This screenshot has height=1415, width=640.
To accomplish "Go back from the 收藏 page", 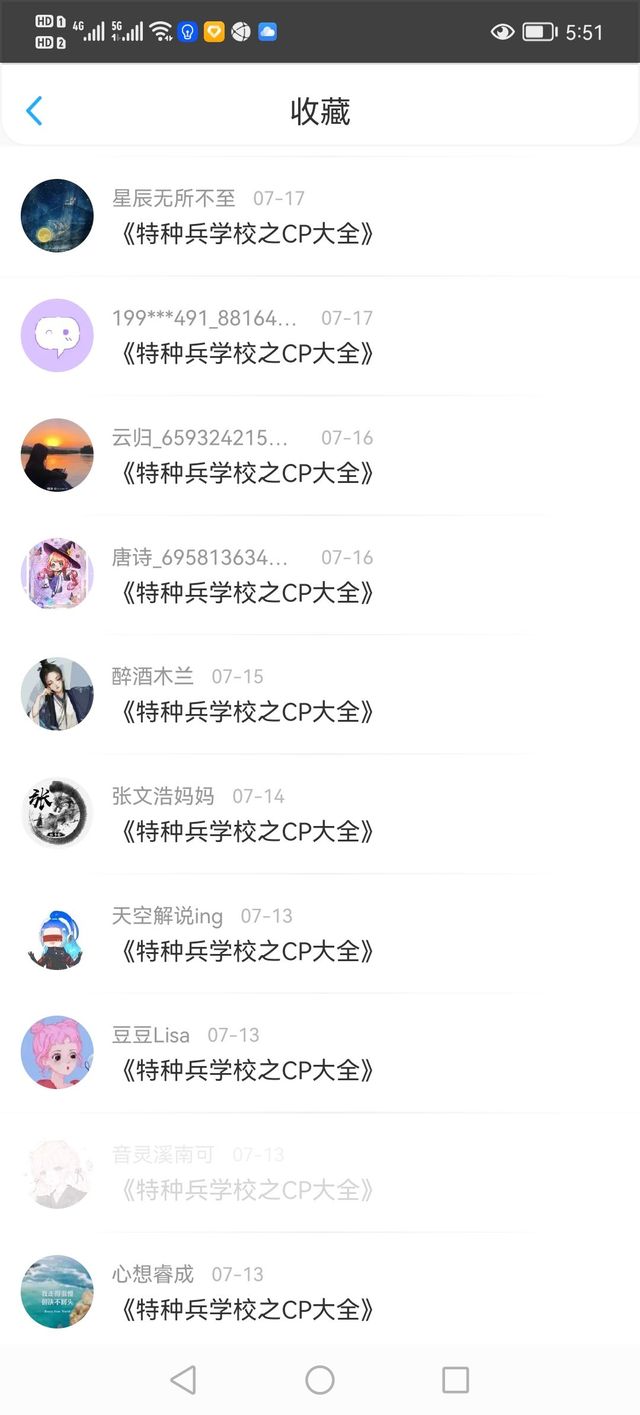I will point(34,111).
